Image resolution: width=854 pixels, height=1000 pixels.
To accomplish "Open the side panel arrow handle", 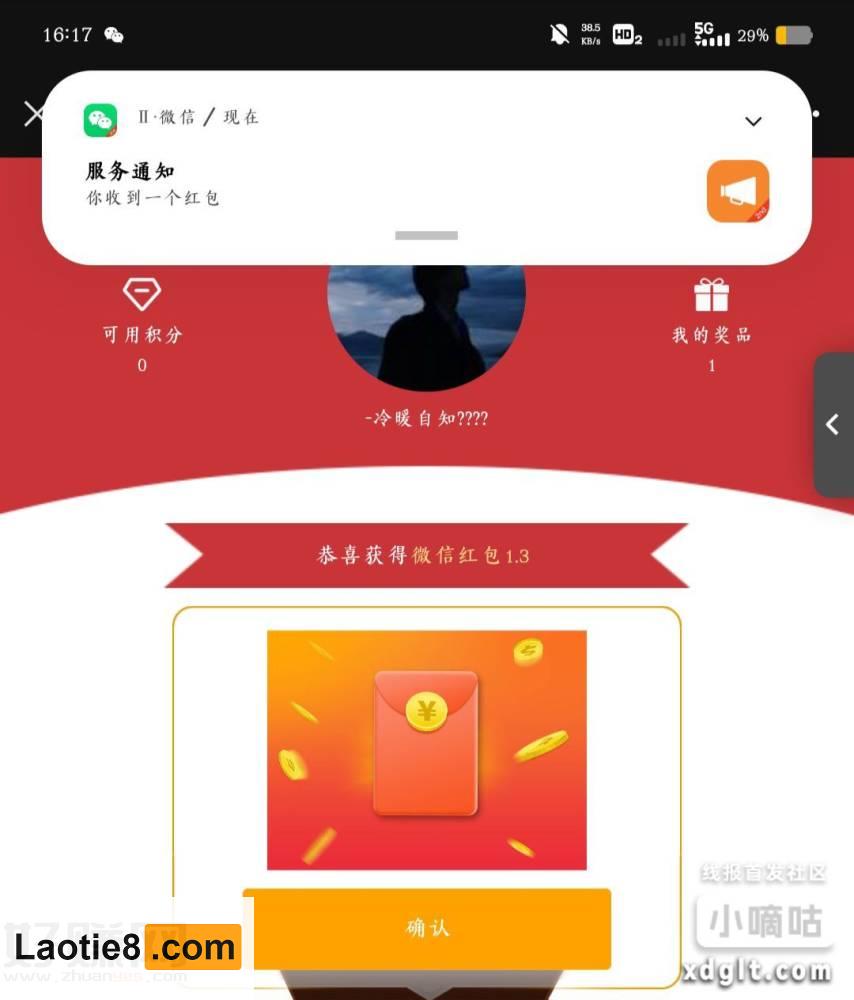I will [x=833, y=424].
